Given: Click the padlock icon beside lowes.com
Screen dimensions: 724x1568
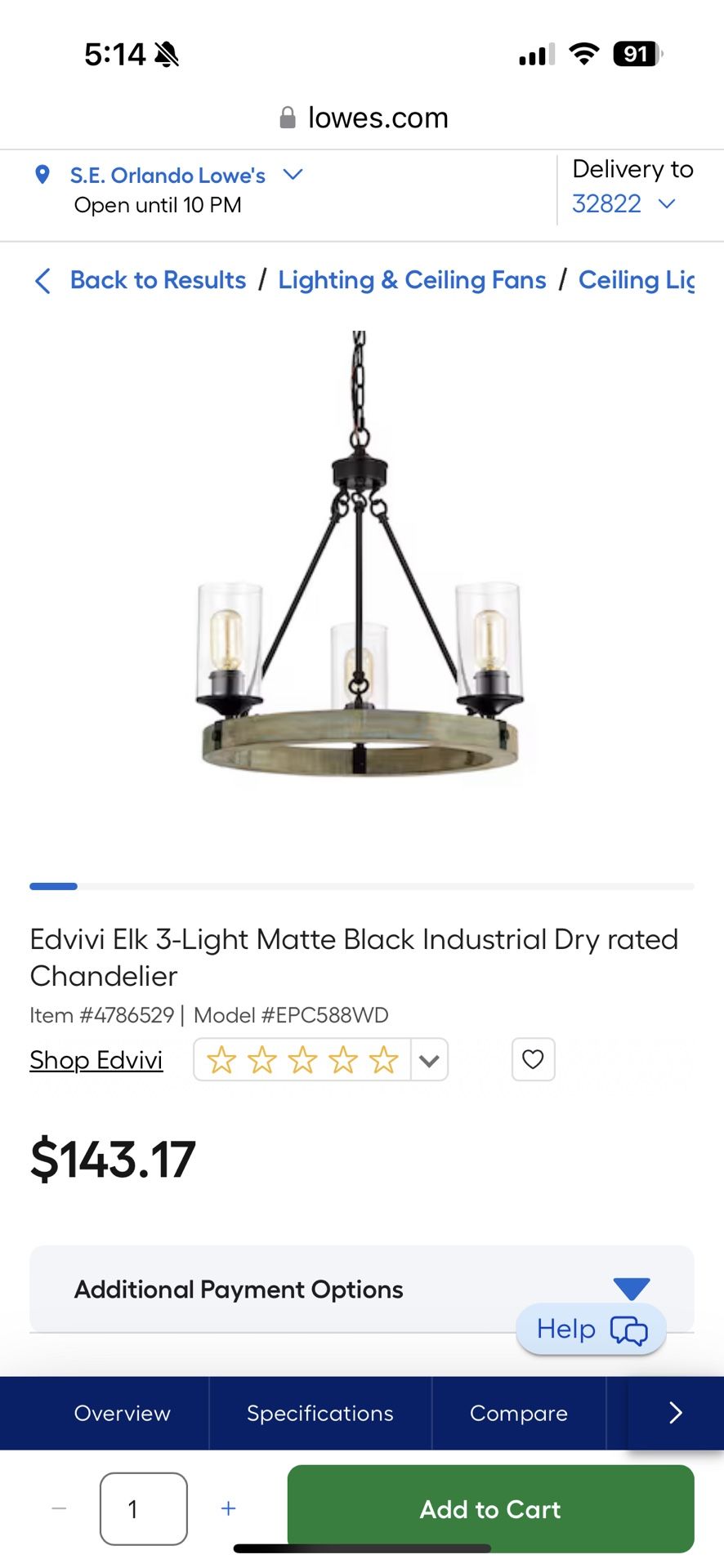Looking at the screenshot, I should pyautogui.click(x=287, y=117).
